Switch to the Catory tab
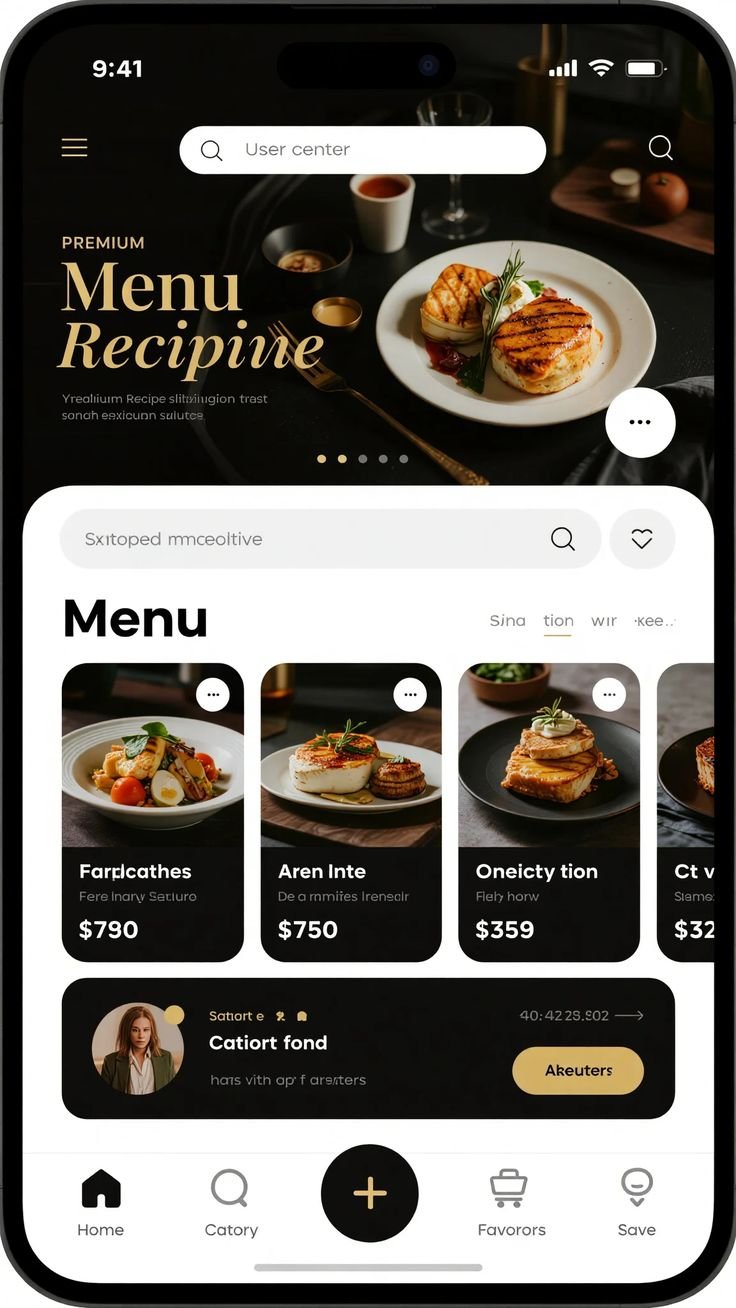The width and height of the screenshot is (736, 1308). [x=231, y=1203]
